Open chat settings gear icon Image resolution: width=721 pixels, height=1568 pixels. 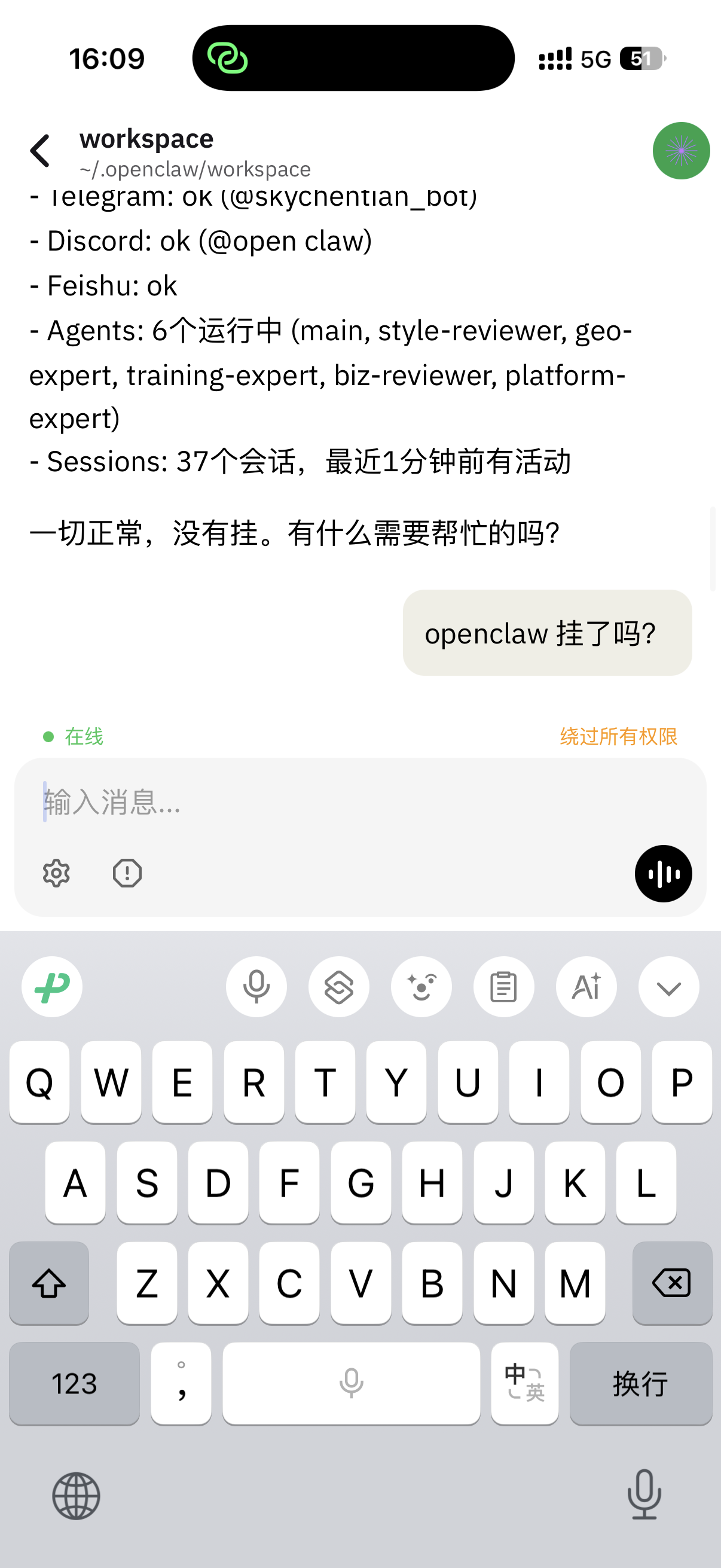coord(57,874)
